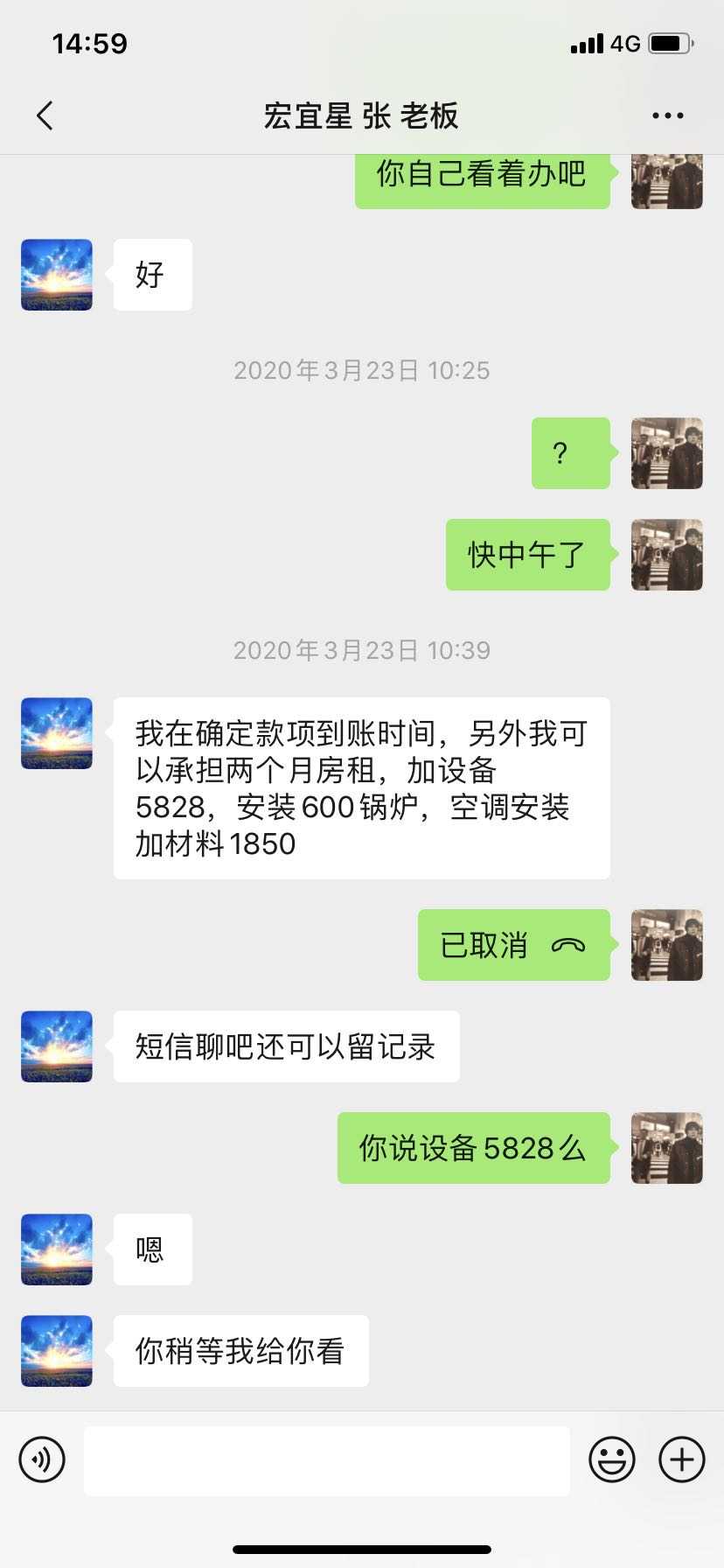Tap the message text field

[x=326, y=1459]
